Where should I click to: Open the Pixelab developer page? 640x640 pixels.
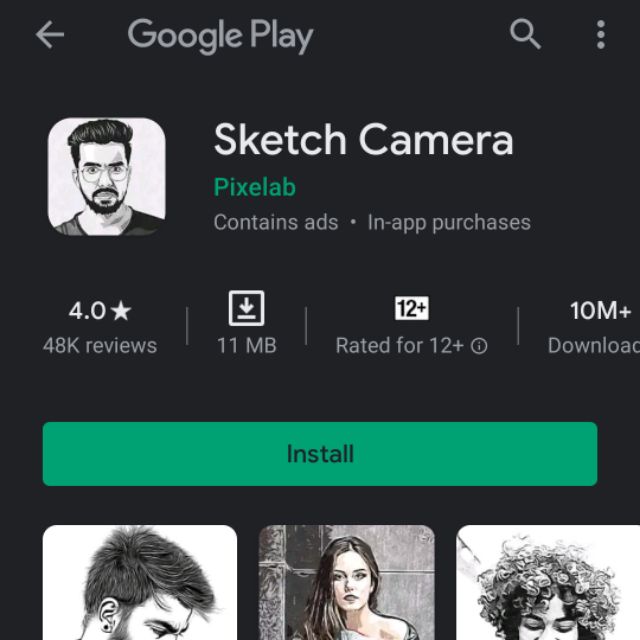tap(254, 187)
